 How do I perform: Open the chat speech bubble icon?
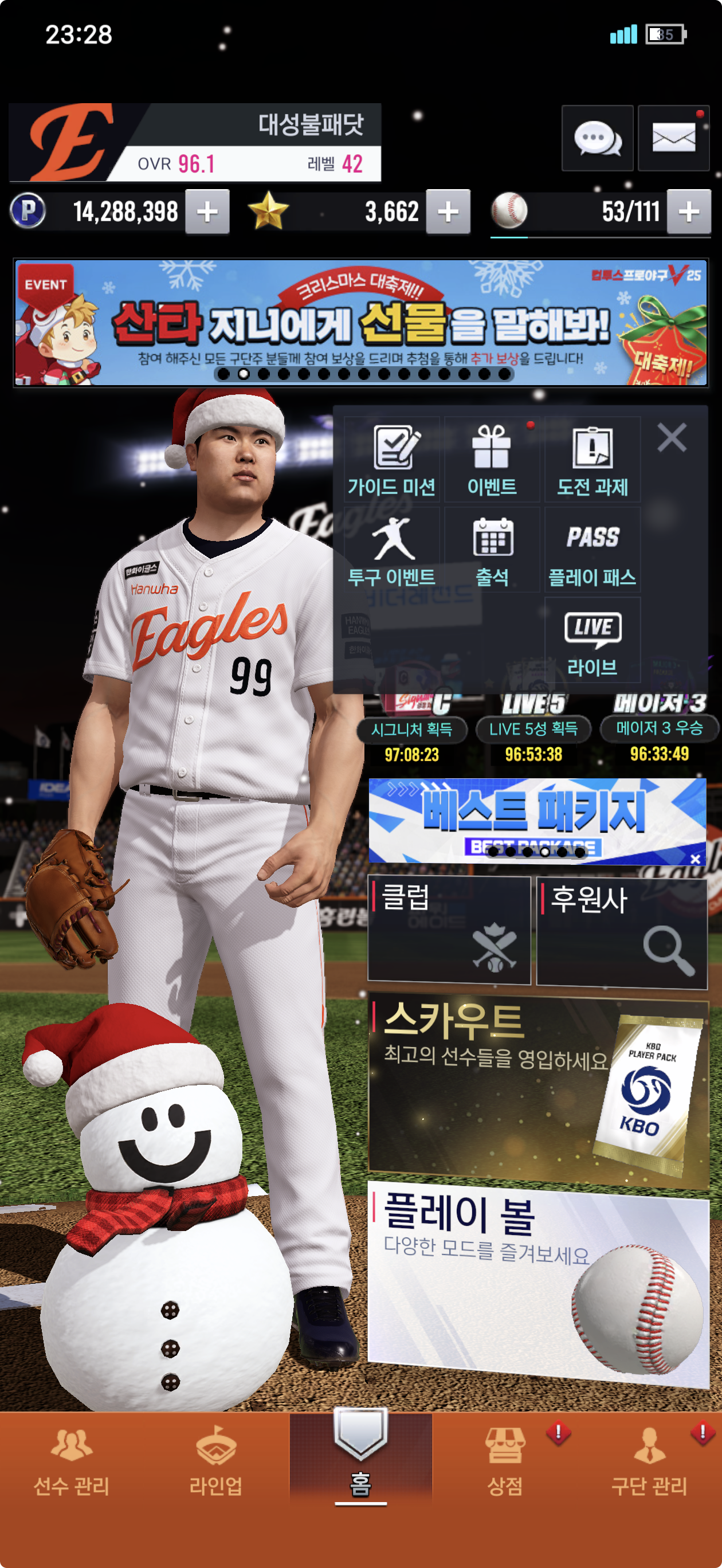[x=597, y=139]
